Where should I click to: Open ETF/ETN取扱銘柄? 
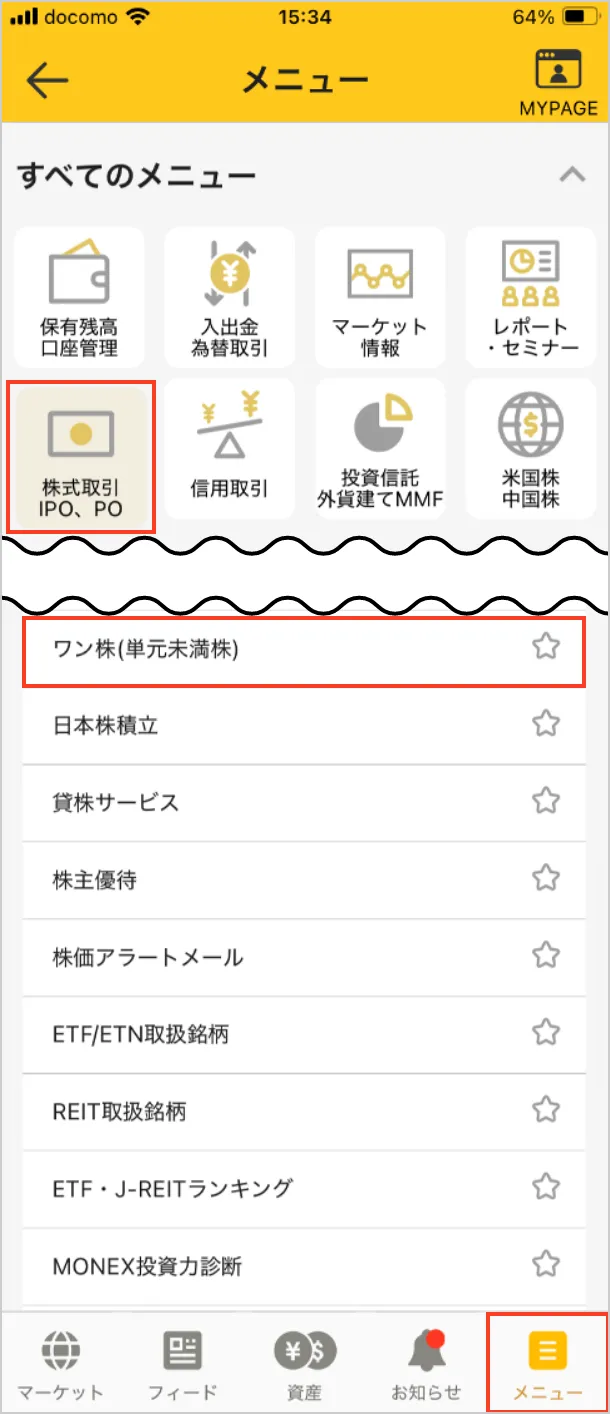(280, 1033)
